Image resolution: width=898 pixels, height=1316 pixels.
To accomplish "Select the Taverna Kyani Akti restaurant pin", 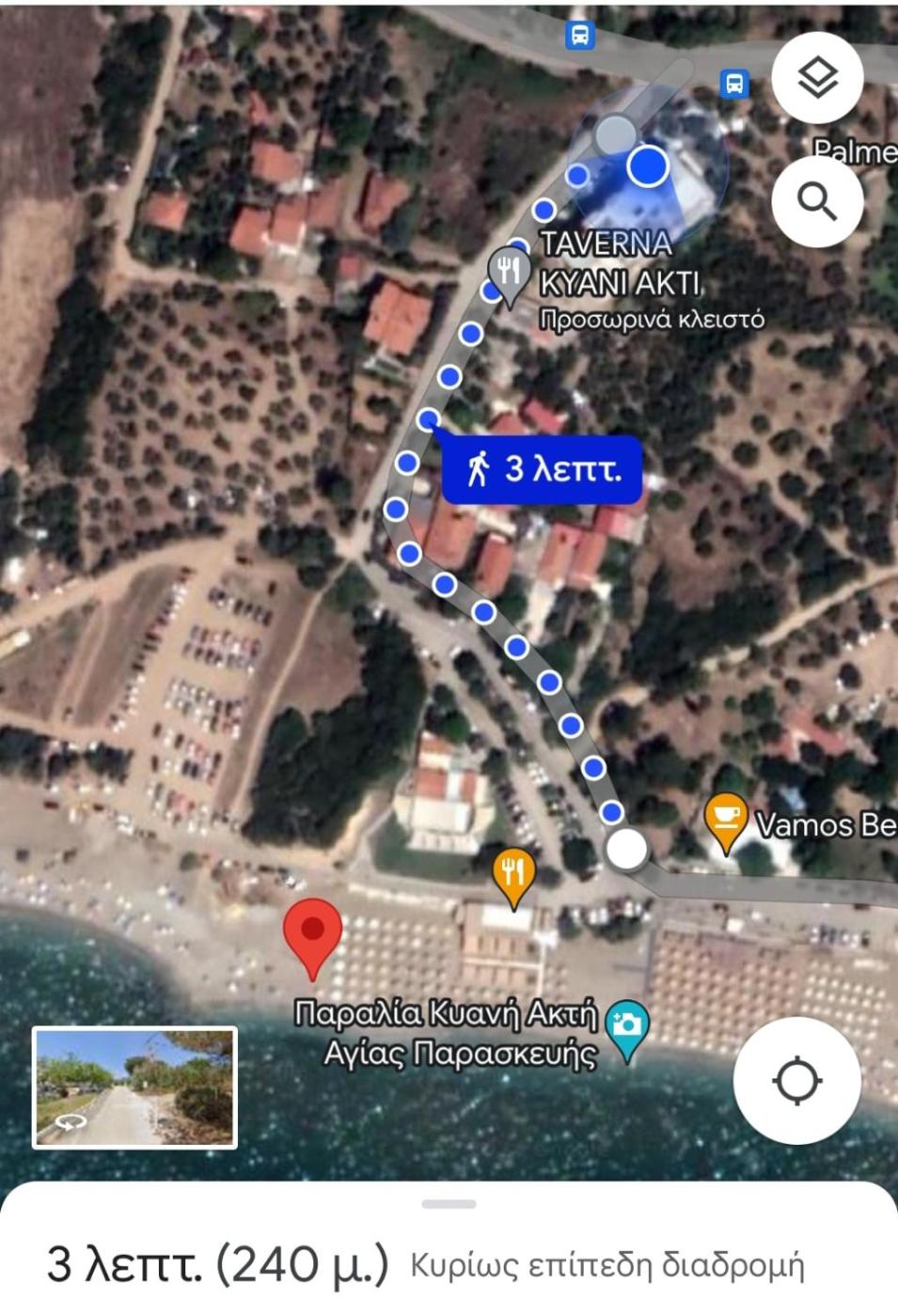I will pos(509,274).
